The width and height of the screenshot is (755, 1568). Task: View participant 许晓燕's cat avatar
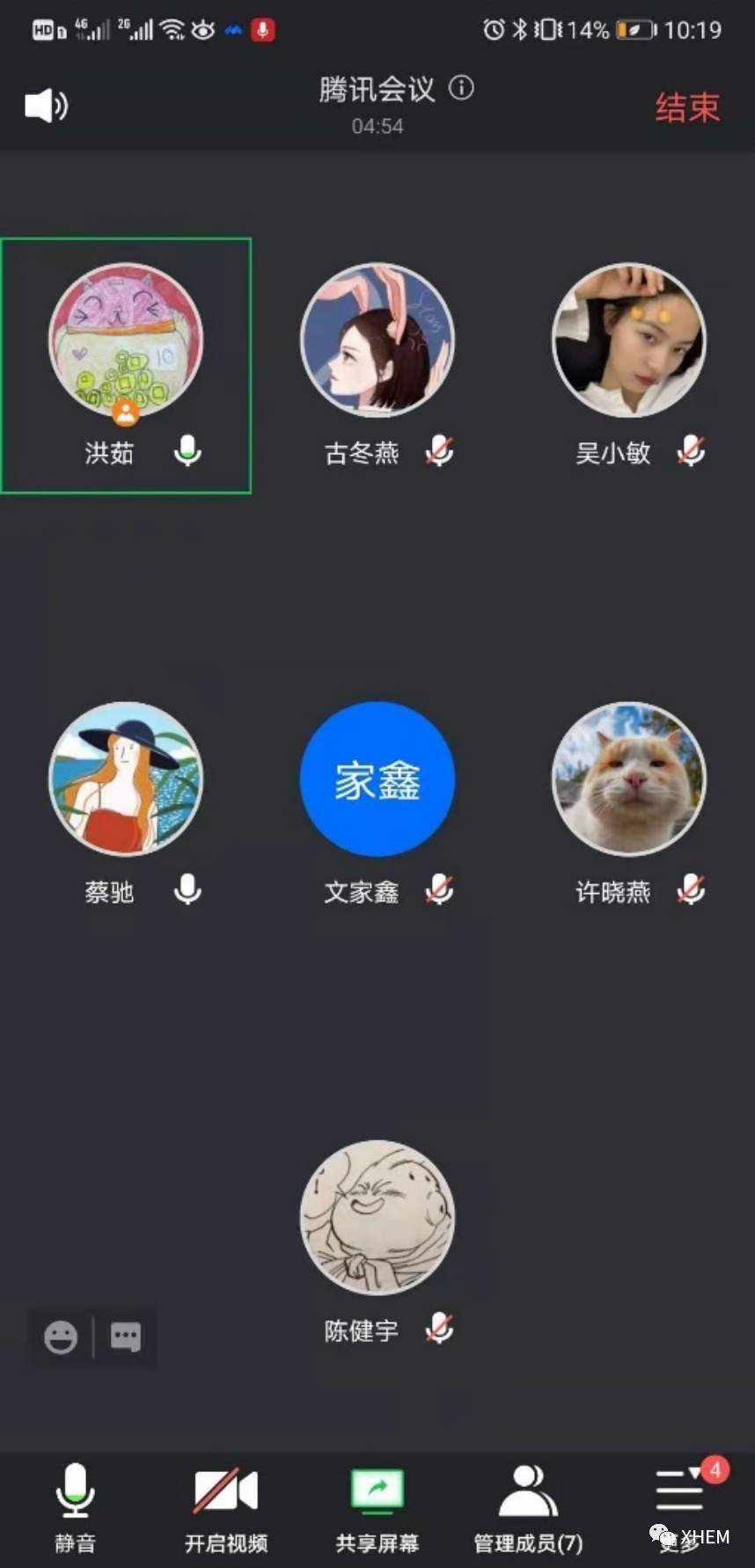(x=628, y=780)
